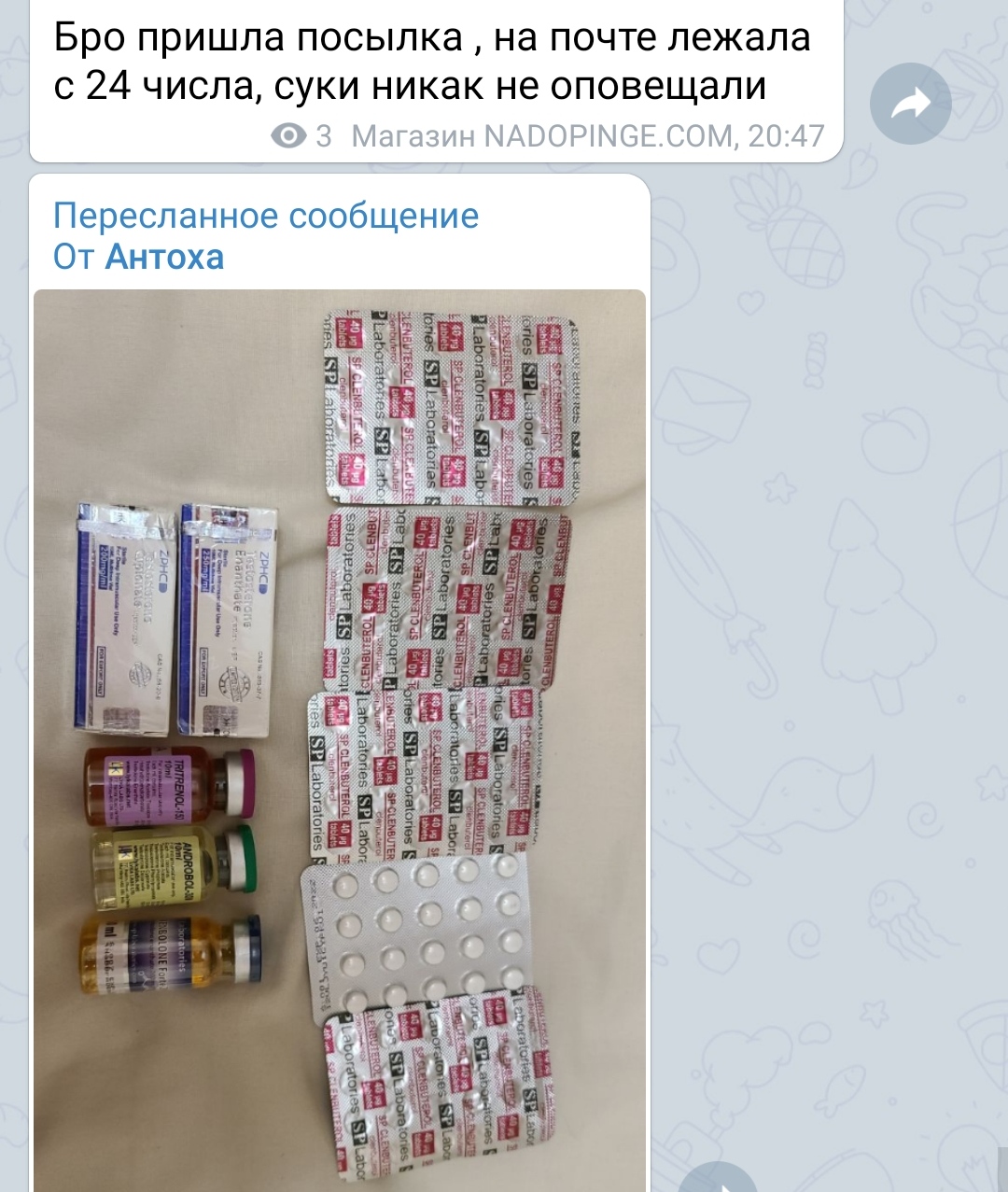
Task: Open Антоха's profile from the forwarded header
Action: tap(165, 257)
